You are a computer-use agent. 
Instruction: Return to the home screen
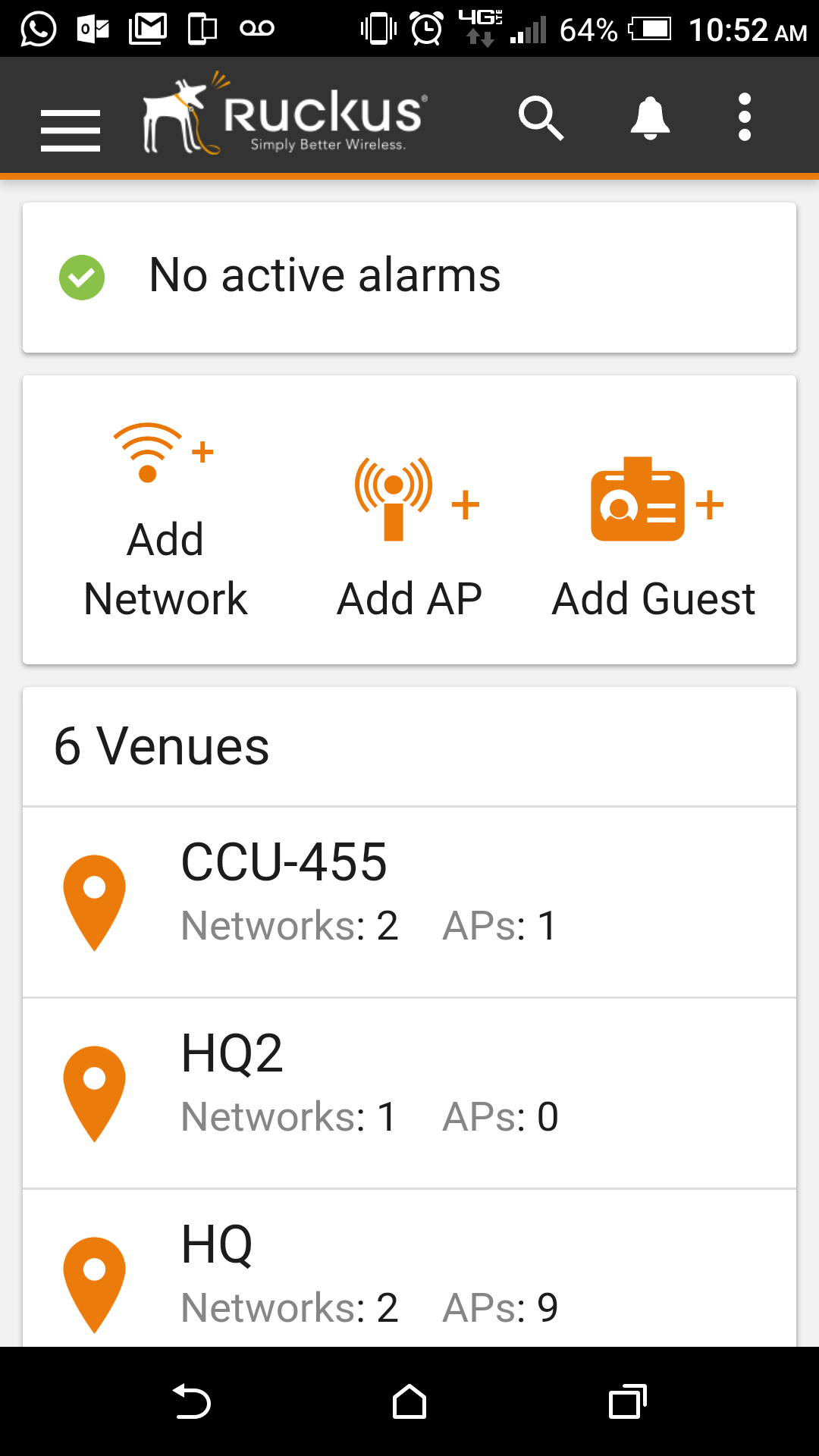(x=409, y=1401)
